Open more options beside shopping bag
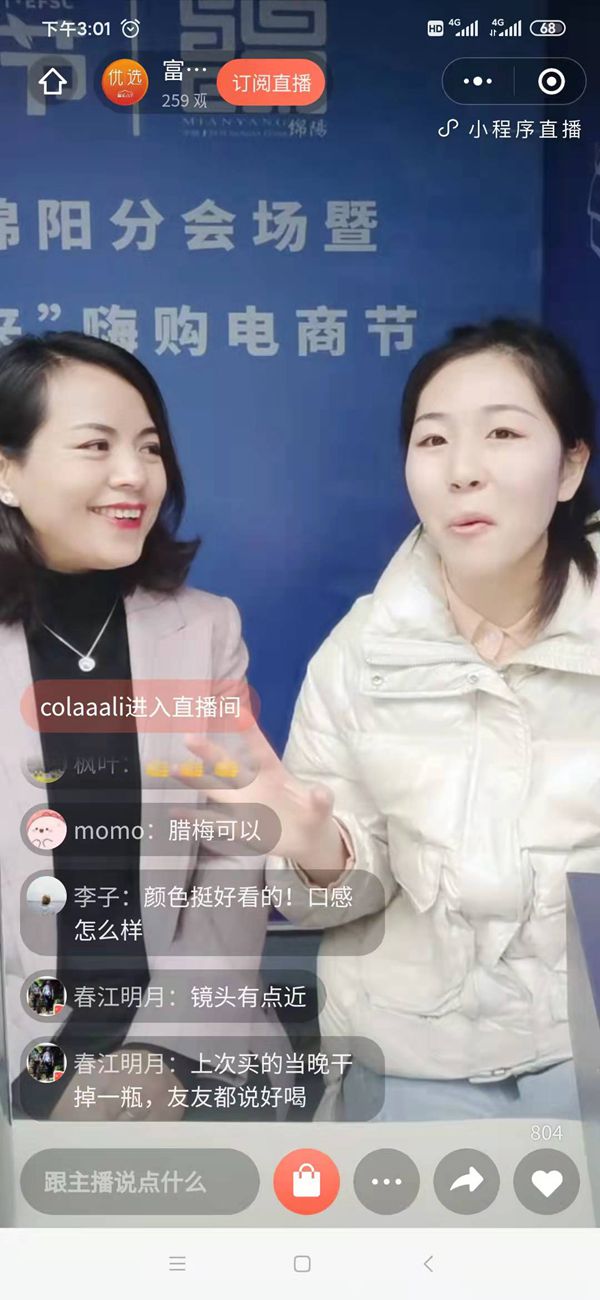 tap(387, 1182)
